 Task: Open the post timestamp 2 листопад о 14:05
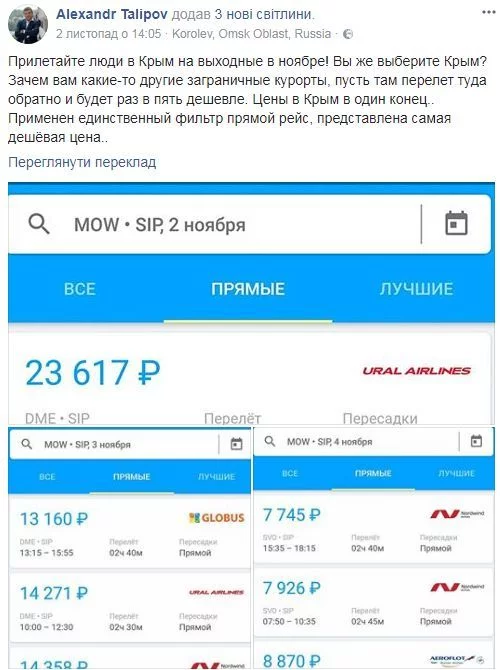[109, 34]
